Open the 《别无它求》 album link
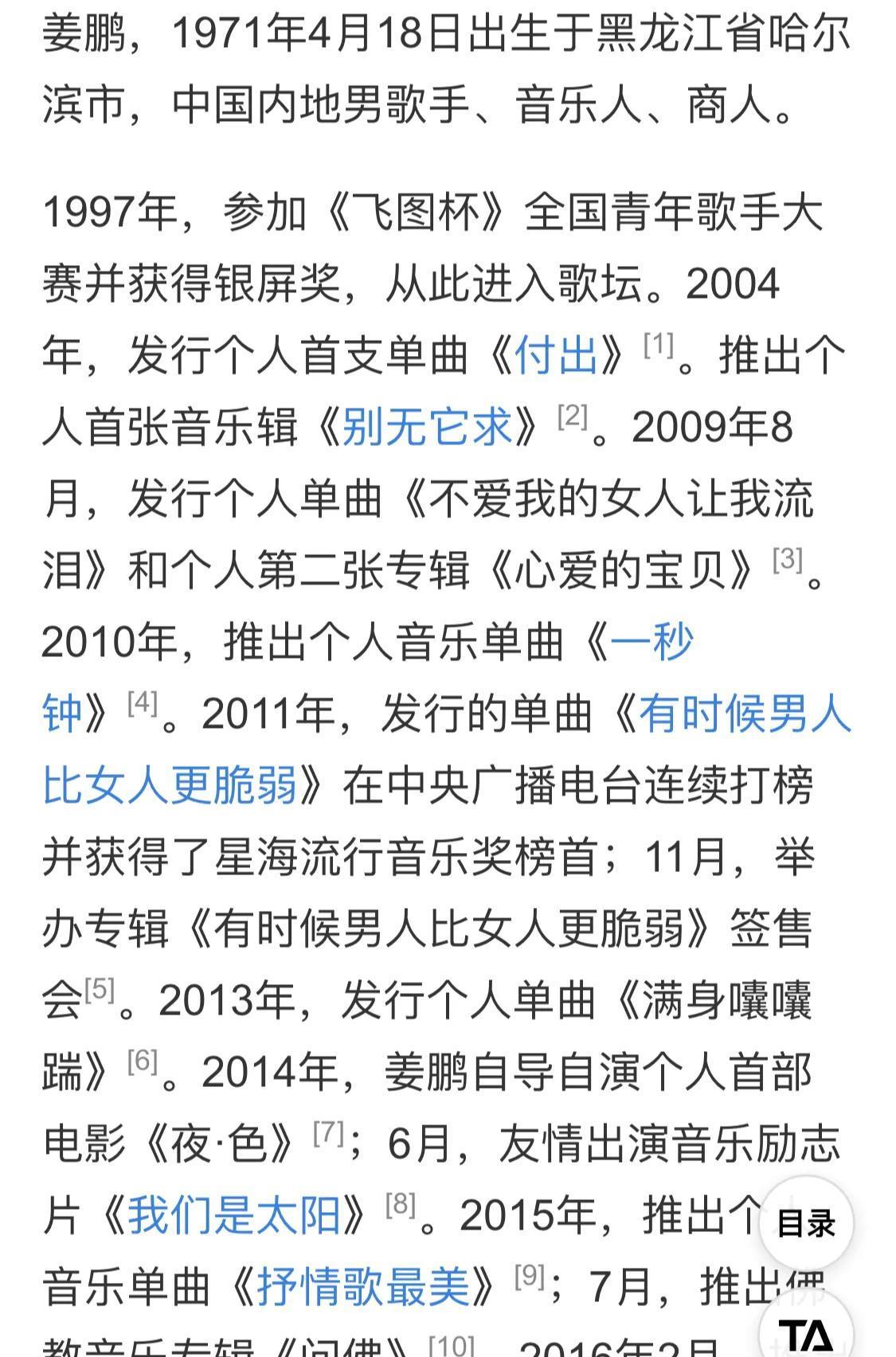 coord(426,428)
